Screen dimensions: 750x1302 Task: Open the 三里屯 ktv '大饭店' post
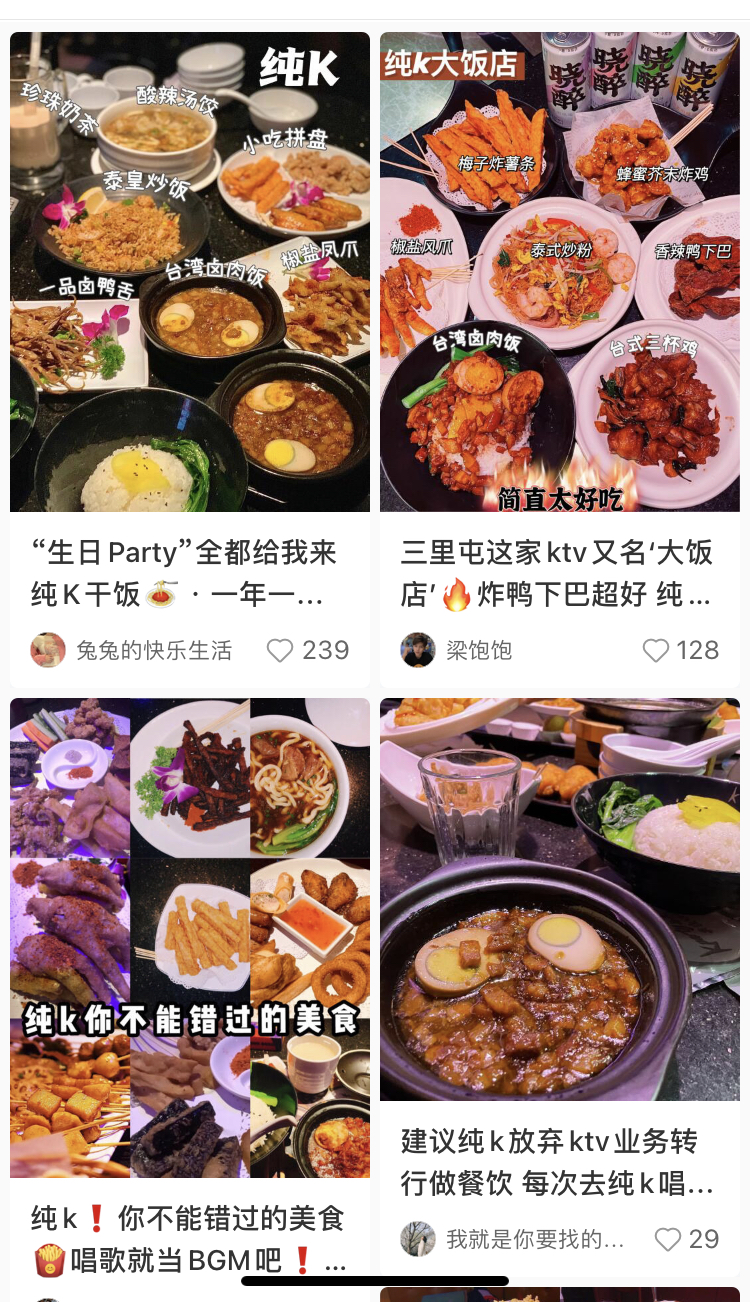[560, 272]
